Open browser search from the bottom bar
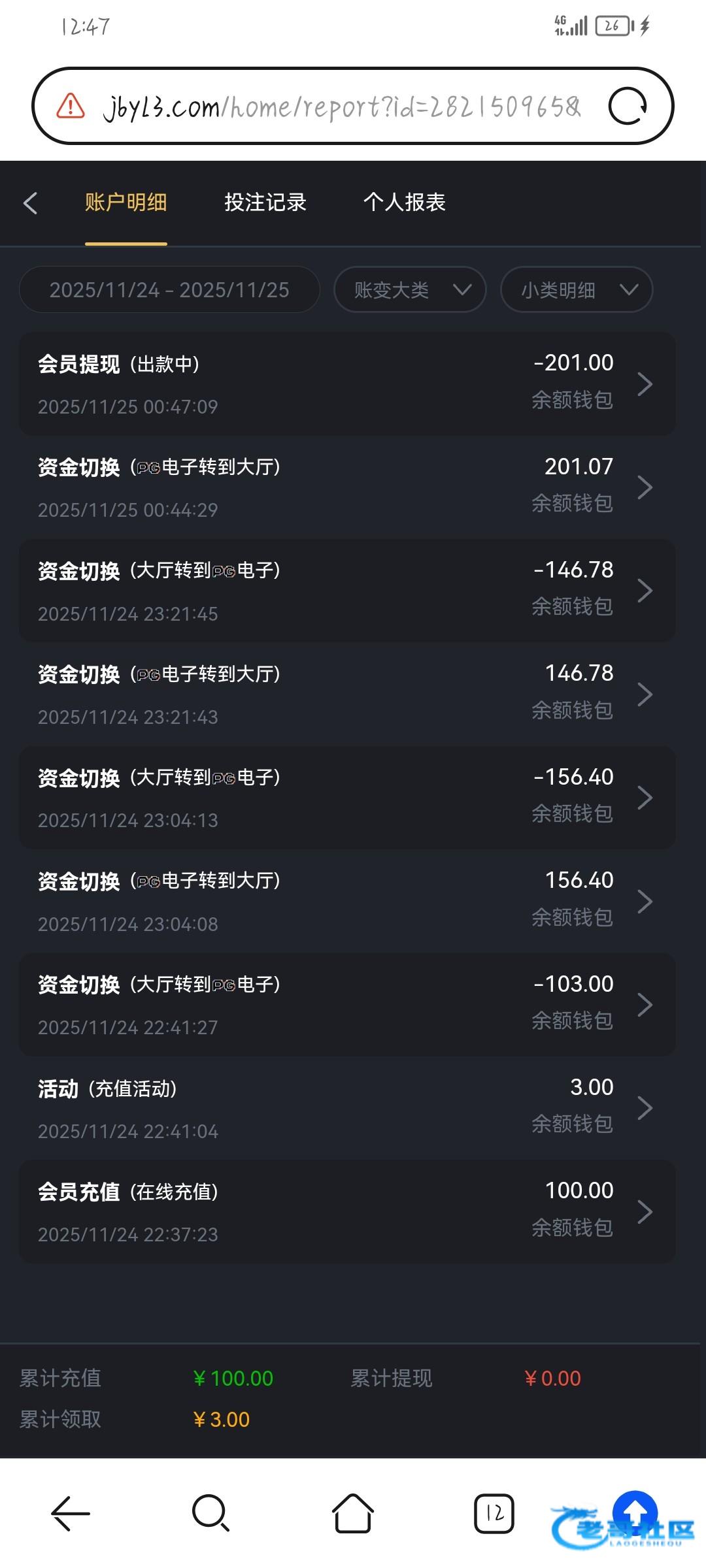The image size is (706, 1568). pos(210,1512)
